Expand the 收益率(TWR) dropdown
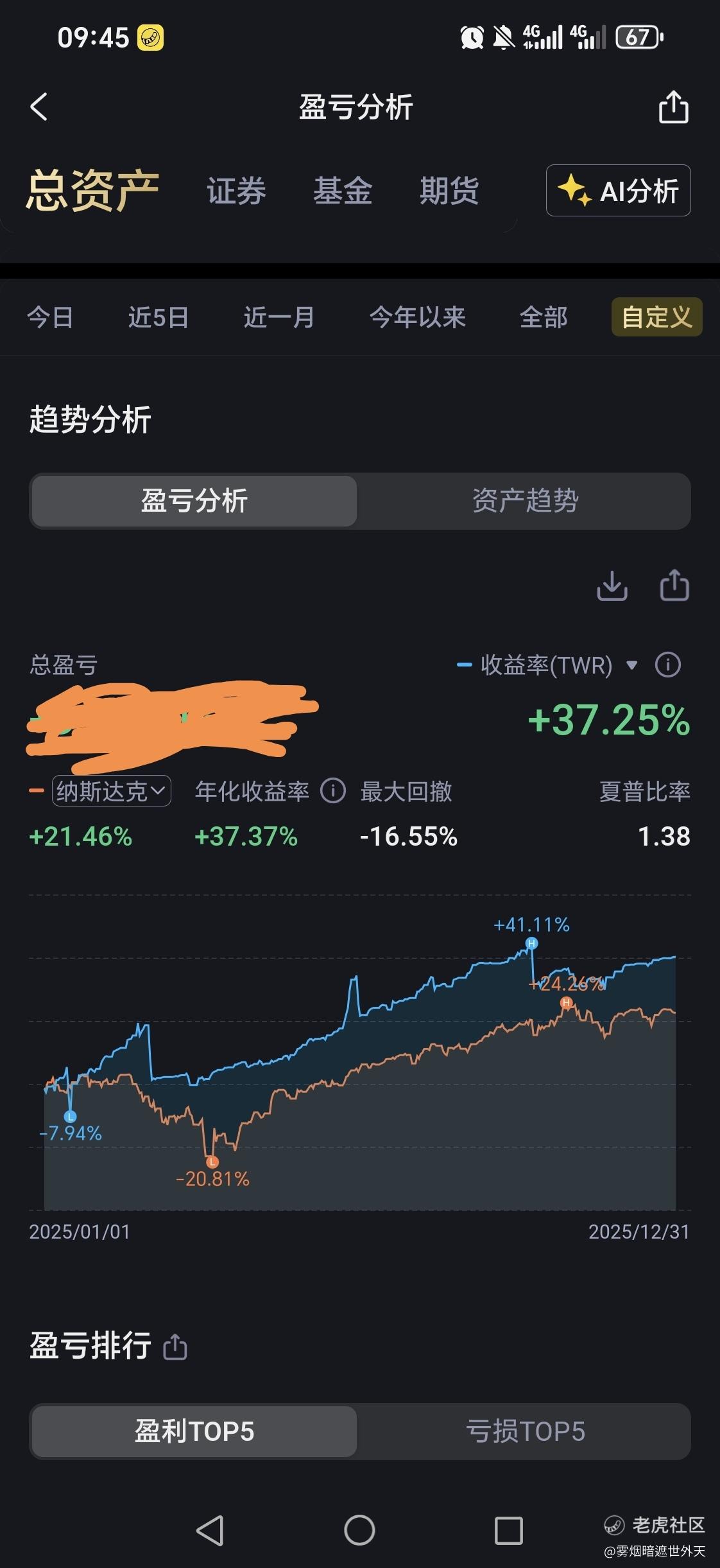 pyautogui.click(x=631, y=665)
